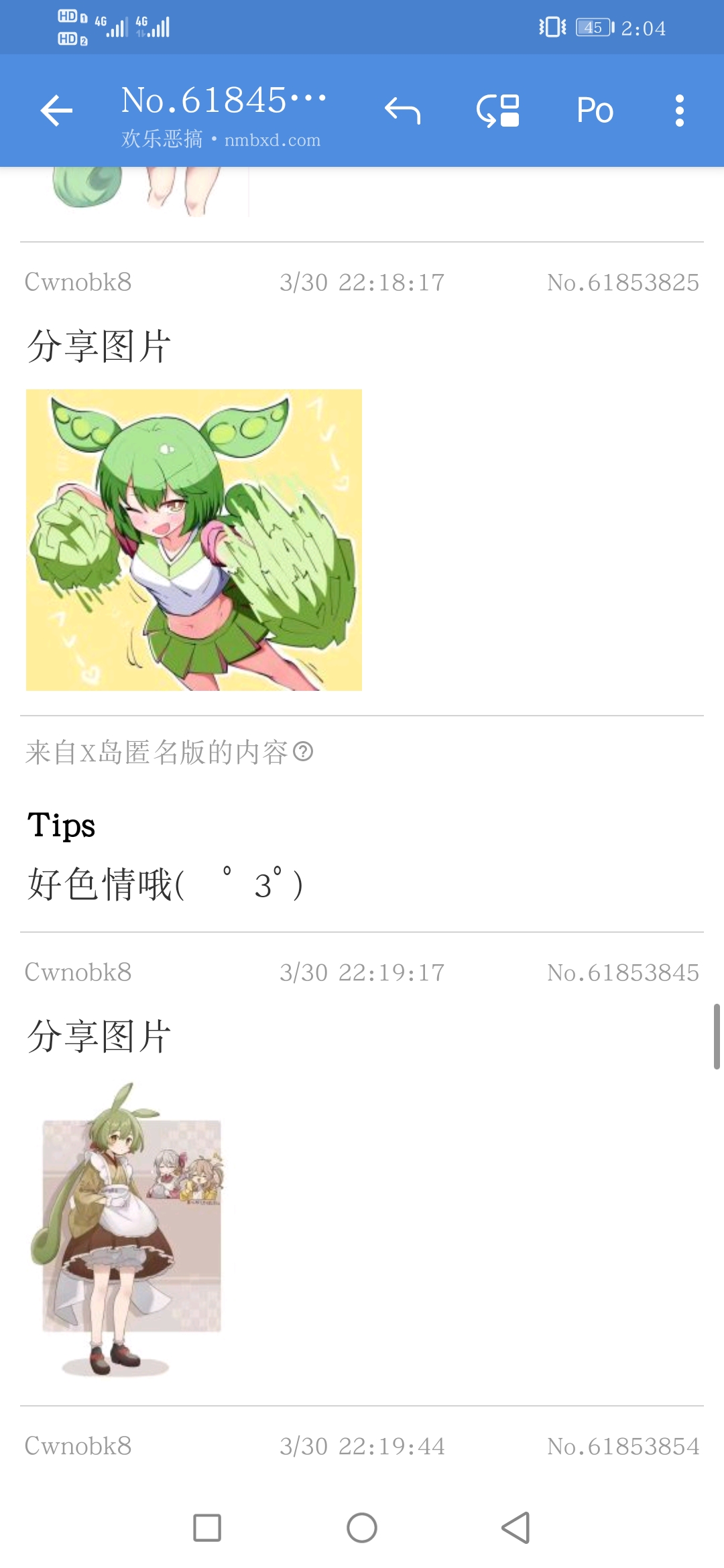Tap the question mark beside 来自X岛匿名版的内容
The width and height of the screenshot is (724, 1568).
click(x=304, y=752)
